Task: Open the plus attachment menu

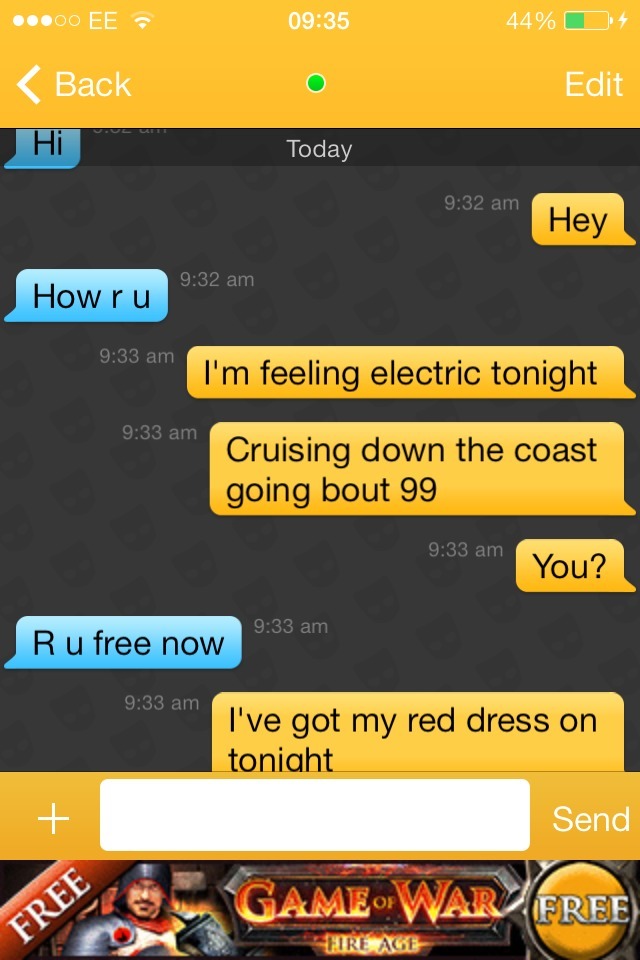Action: point(53,819)
